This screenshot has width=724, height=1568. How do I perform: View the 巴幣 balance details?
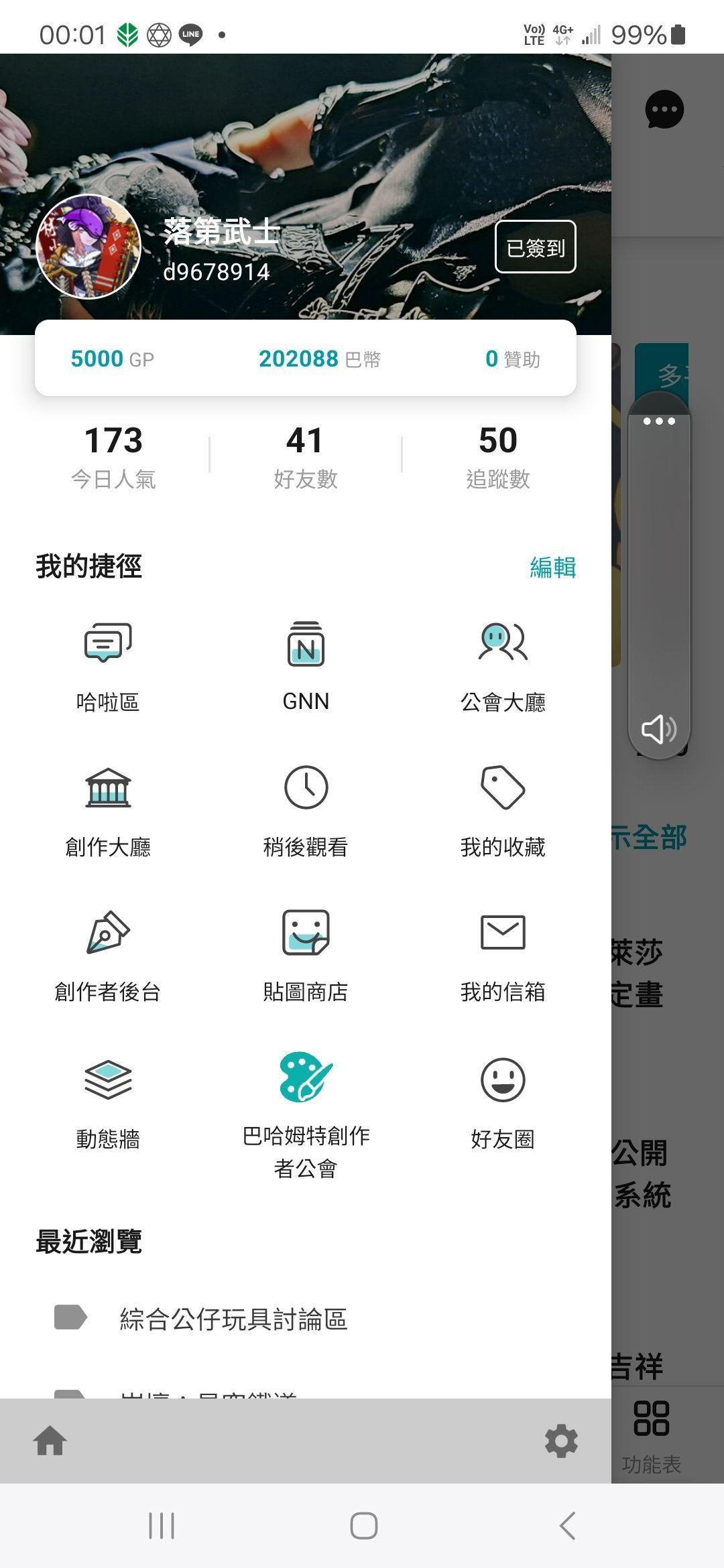[x=319, y=359]
